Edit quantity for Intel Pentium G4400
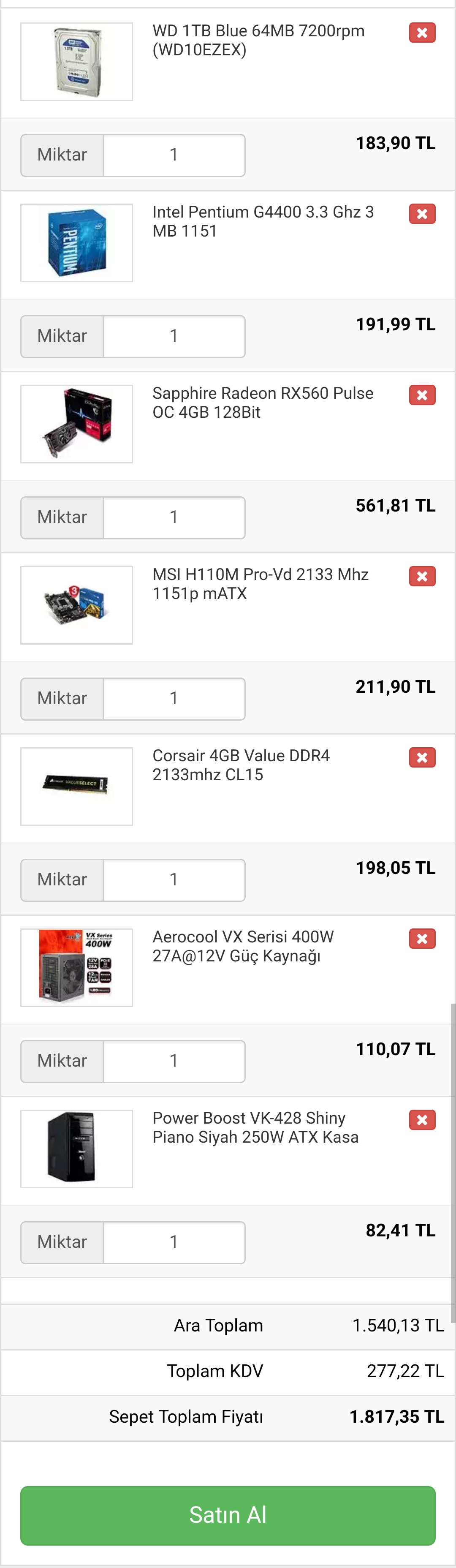This screenshot has width=456, height=1568. coord(174,336)
